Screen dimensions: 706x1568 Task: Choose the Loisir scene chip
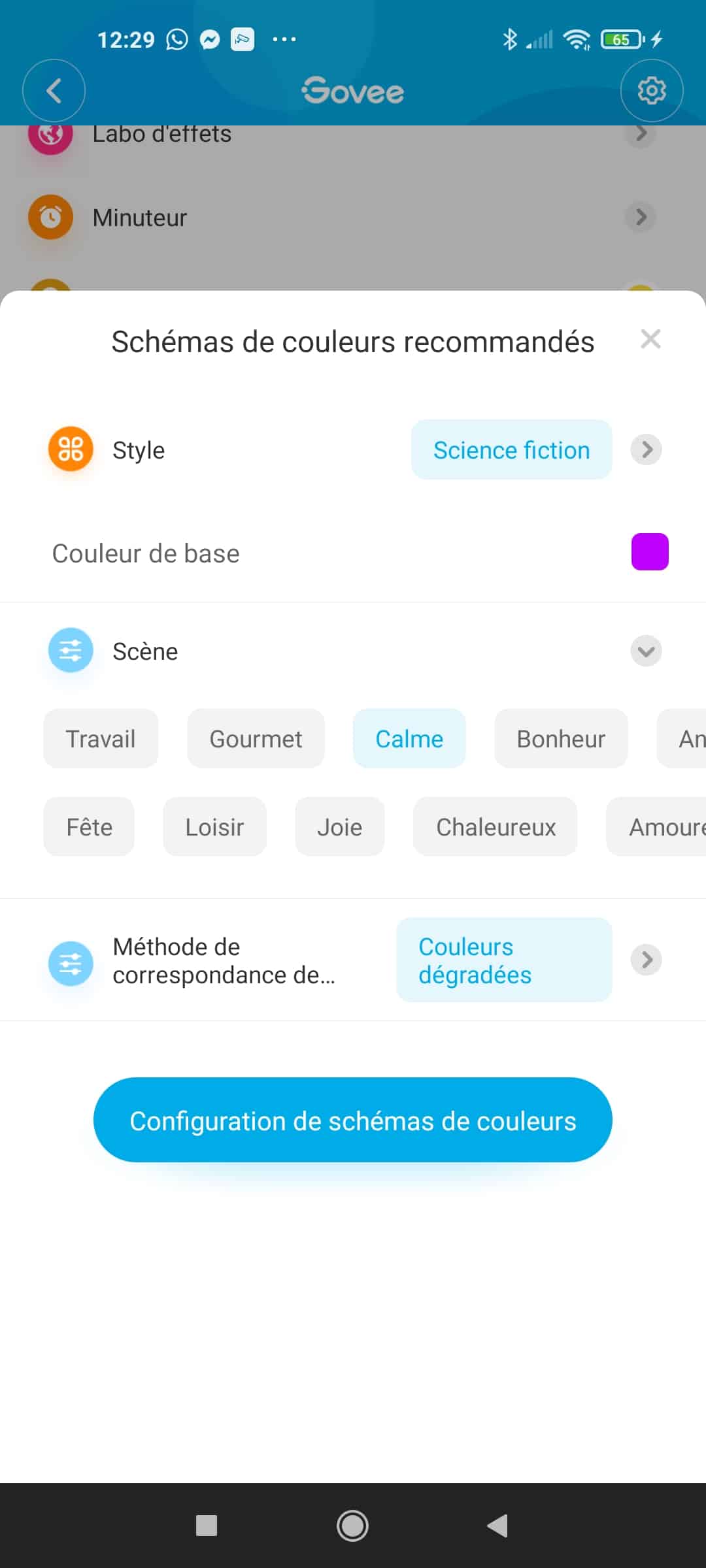click(214, 826)
